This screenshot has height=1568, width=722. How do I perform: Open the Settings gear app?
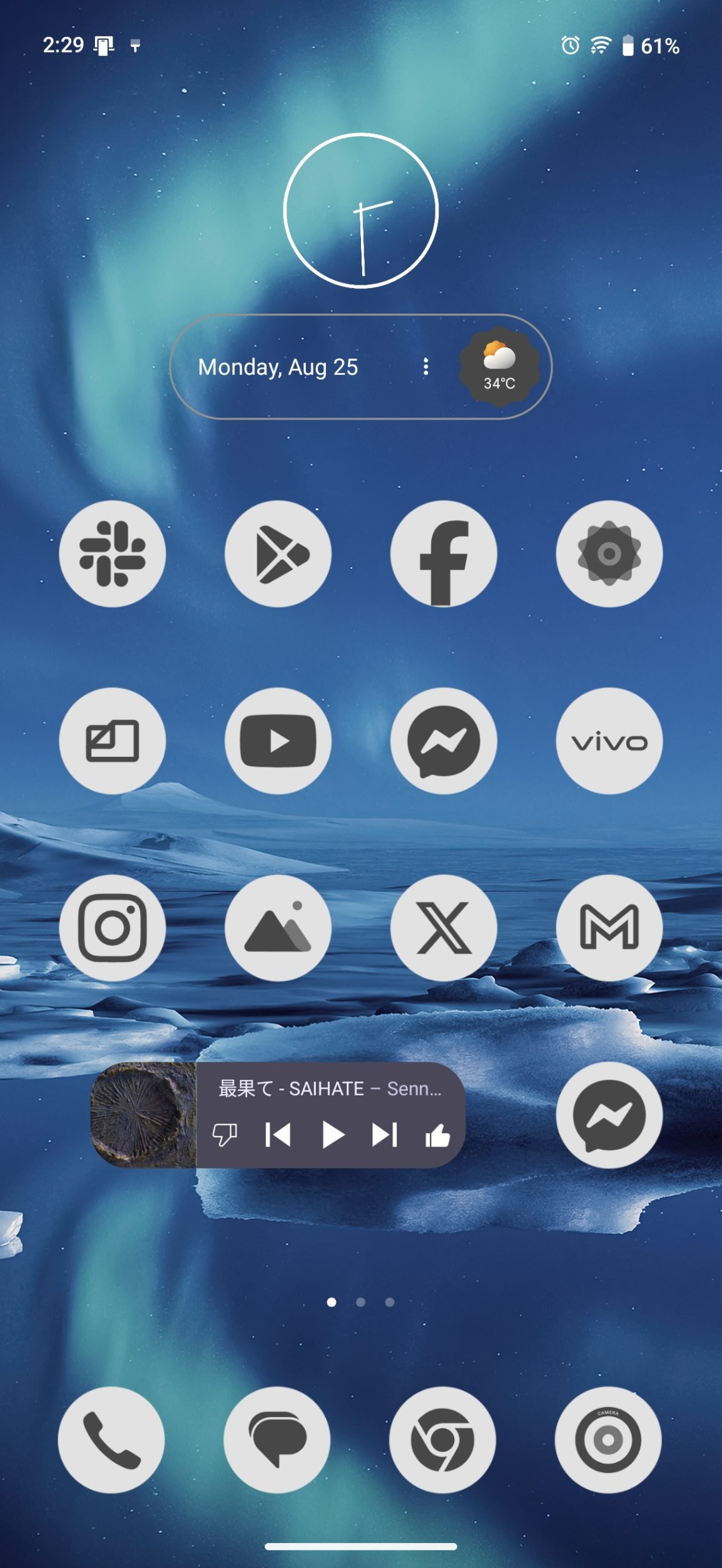coord(609,554)
